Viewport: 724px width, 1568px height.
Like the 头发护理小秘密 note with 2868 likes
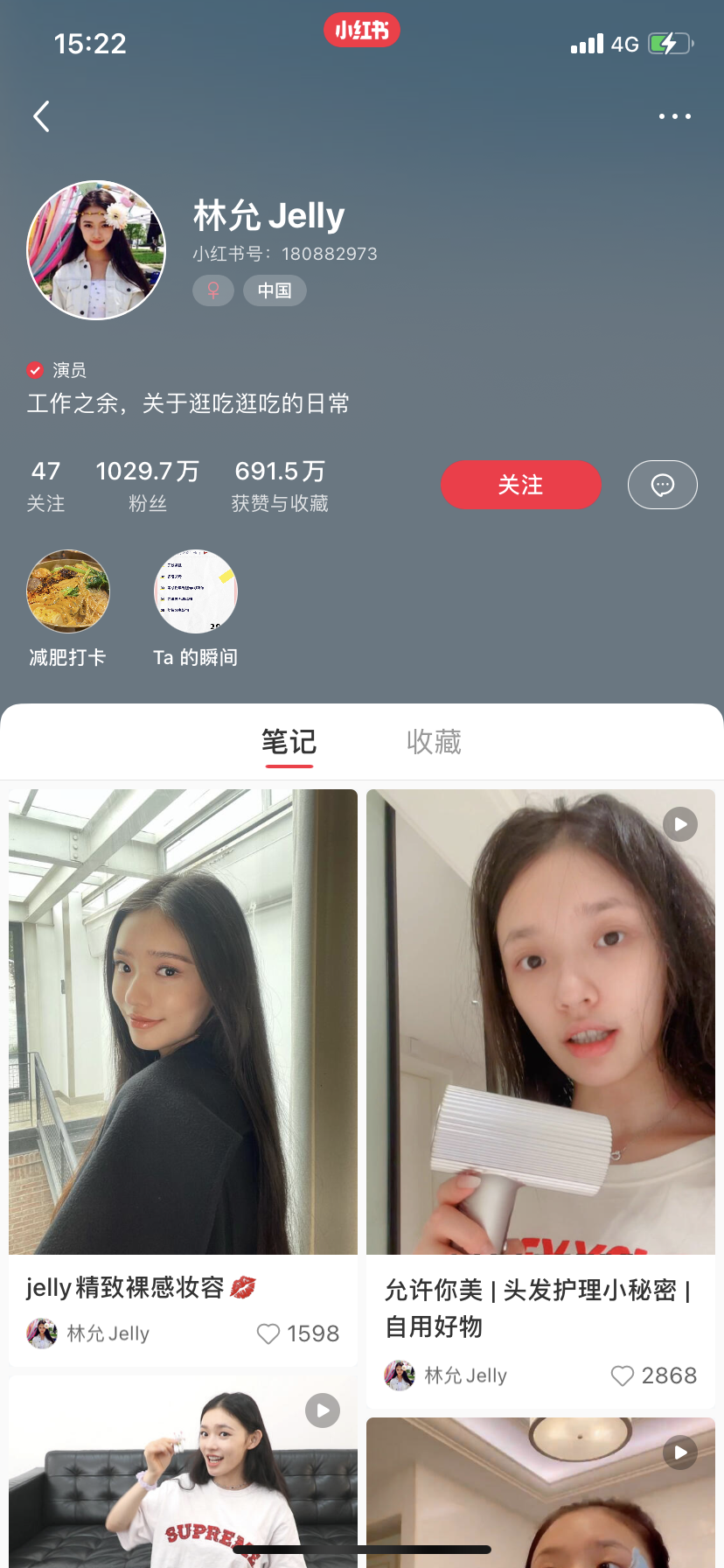622,1376
